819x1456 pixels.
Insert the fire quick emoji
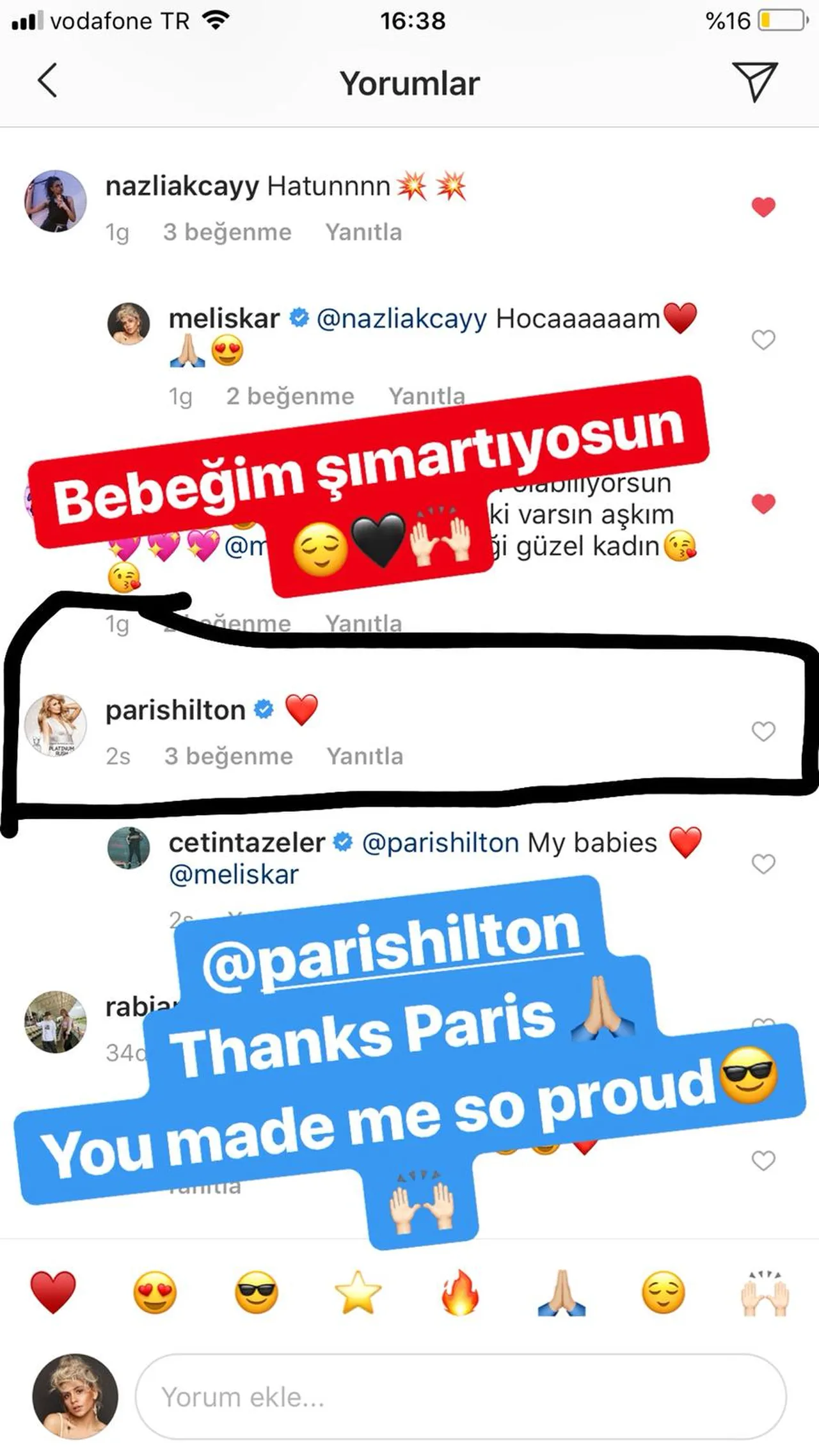pyautogui.click(x=460, y=1292)
